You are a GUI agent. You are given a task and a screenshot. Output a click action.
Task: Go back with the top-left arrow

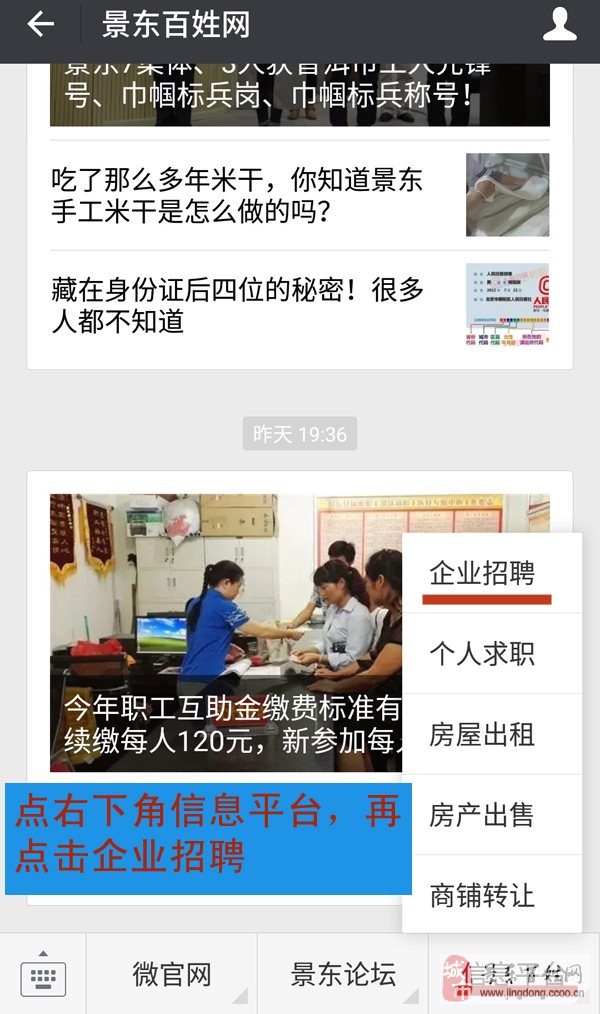(40, 25)
